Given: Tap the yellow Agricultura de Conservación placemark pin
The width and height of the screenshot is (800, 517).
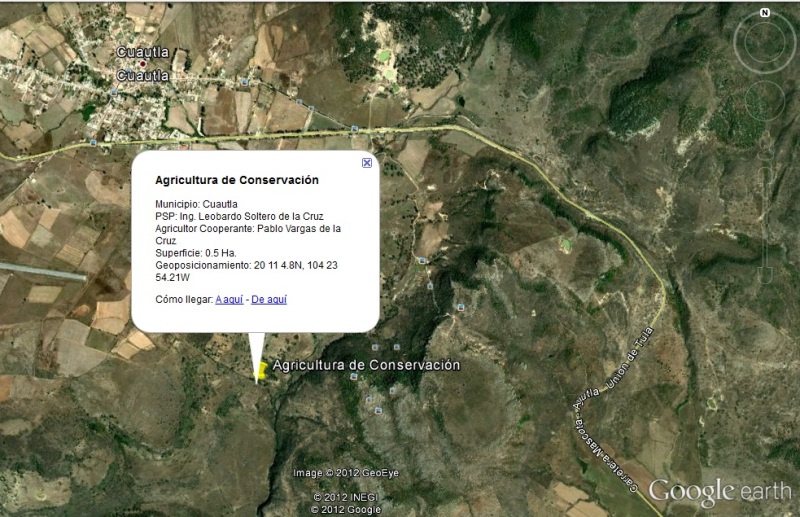Looking at the screenshot, I should click(260, 371).
